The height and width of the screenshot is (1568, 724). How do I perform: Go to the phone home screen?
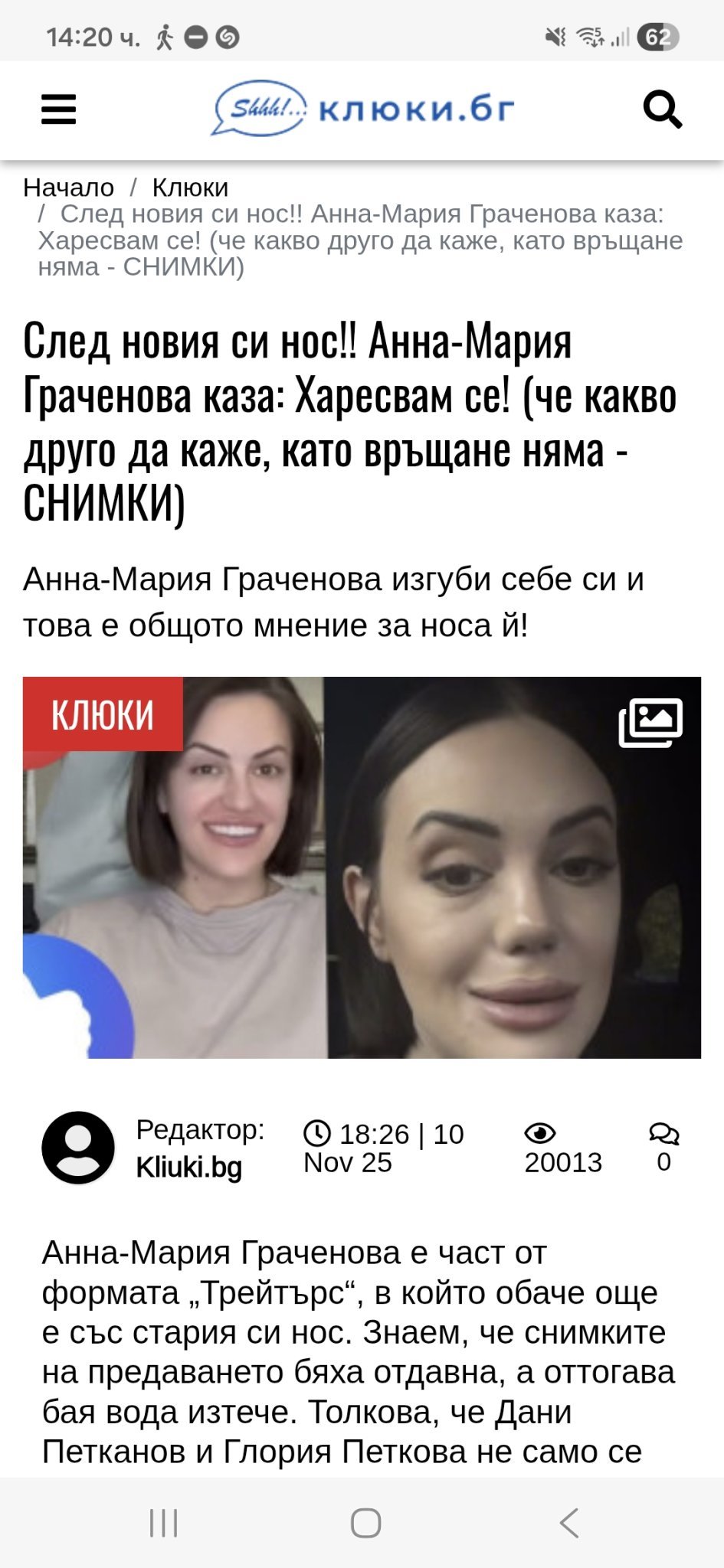coord(365,1523)
